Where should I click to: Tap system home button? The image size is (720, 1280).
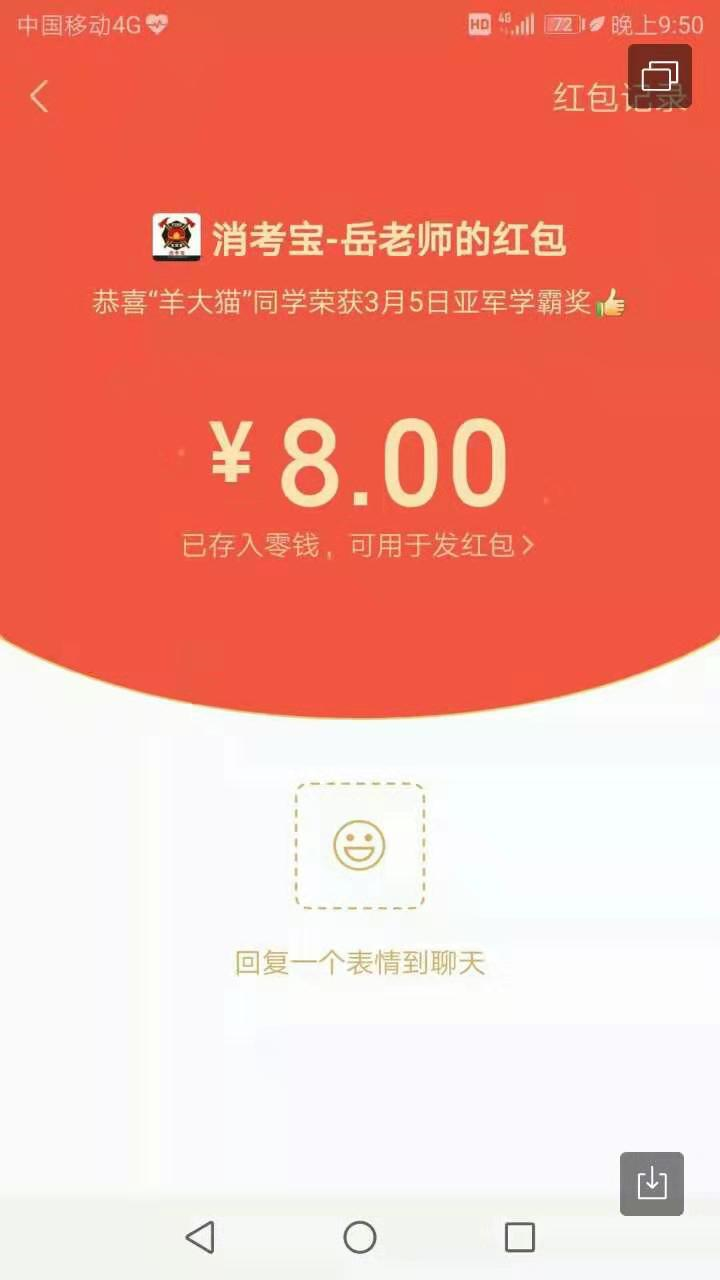[x=360, y=1237]
